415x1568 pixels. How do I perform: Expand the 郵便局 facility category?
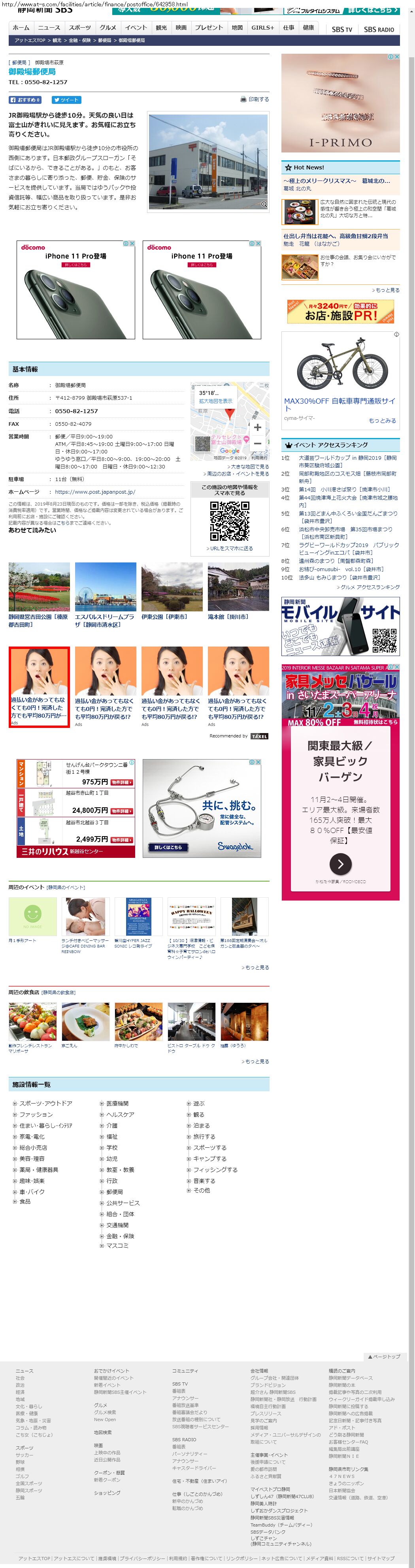click(114, 1191)
